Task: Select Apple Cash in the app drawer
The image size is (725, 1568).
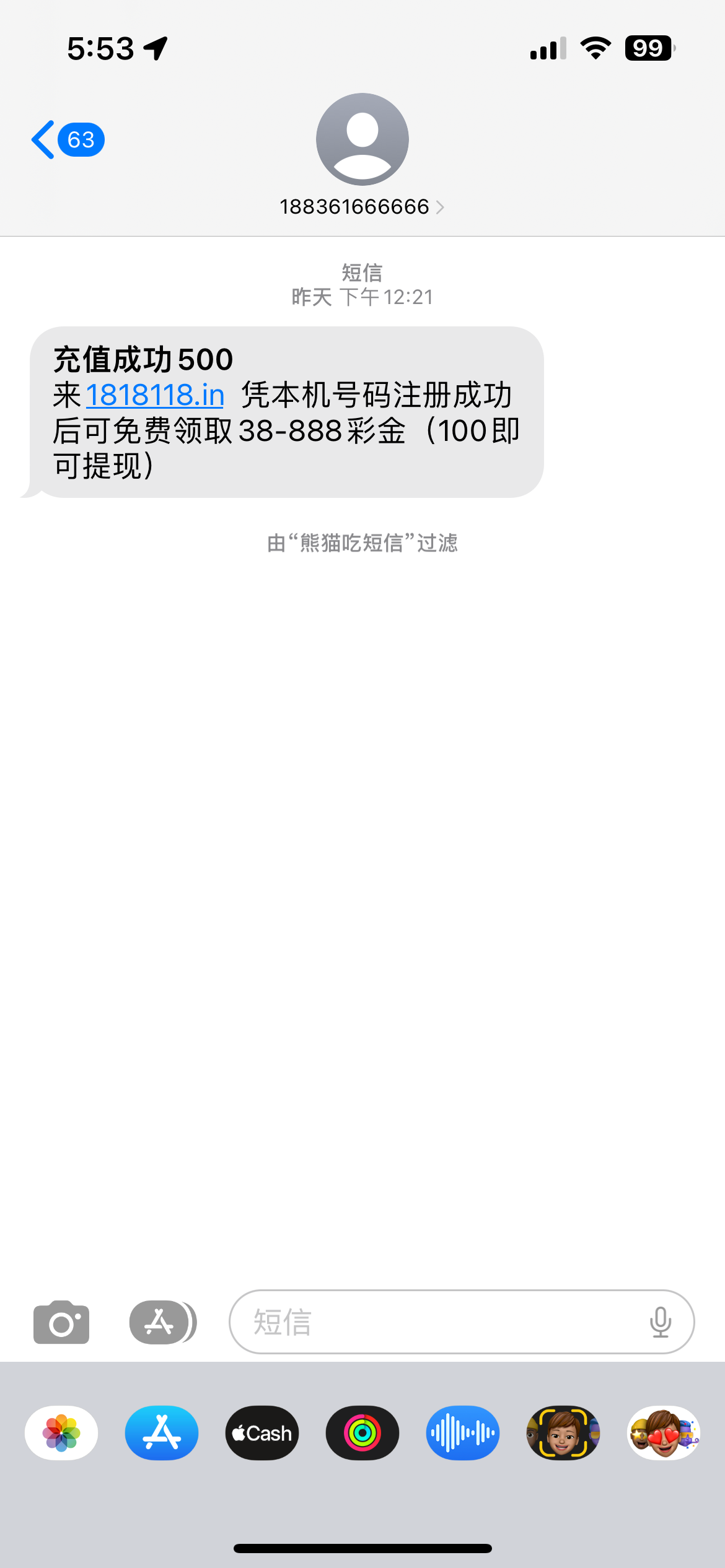Action: tap(262, 1433)
